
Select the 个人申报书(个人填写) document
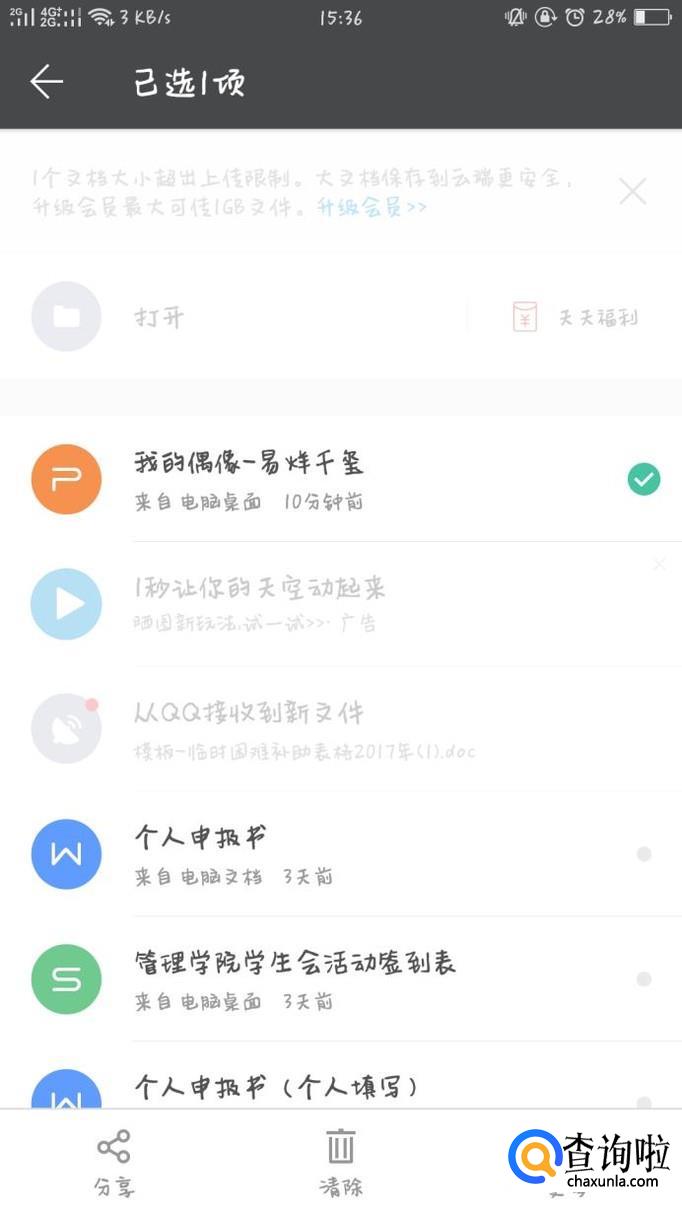(x=643, y=1101)
